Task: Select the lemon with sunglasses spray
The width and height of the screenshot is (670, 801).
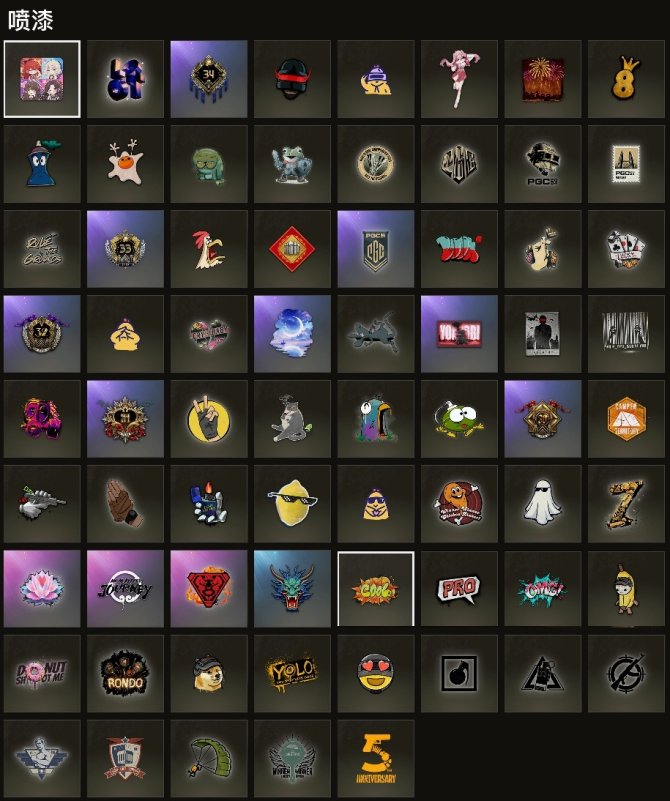Action: click(x=292, y=504)
